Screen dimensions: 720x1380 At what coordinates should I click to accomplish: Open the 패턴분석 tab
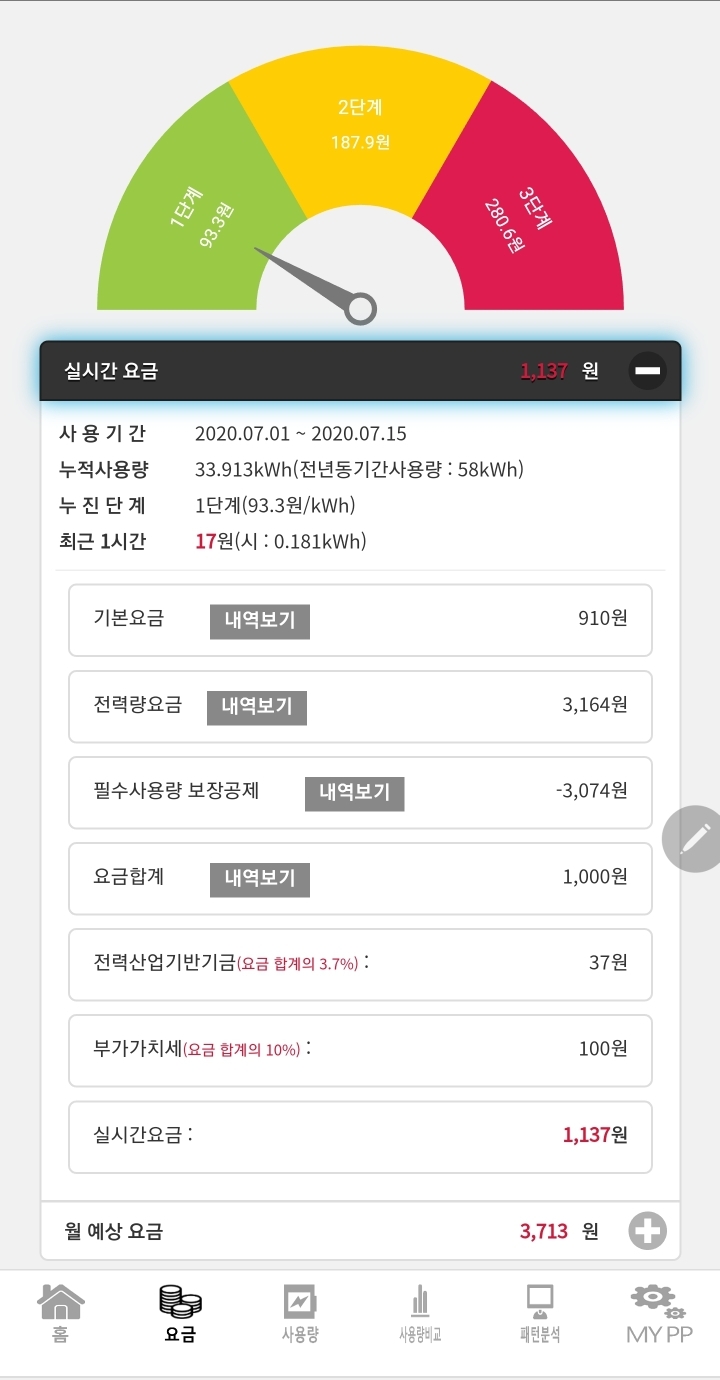click(540, 1313)
